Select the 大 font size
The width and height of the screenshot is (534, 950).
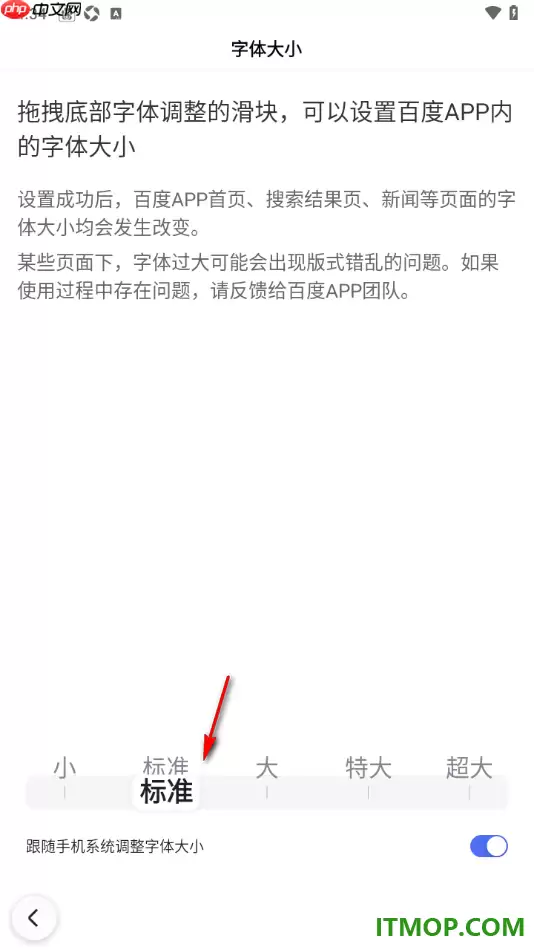pos(267,768)
